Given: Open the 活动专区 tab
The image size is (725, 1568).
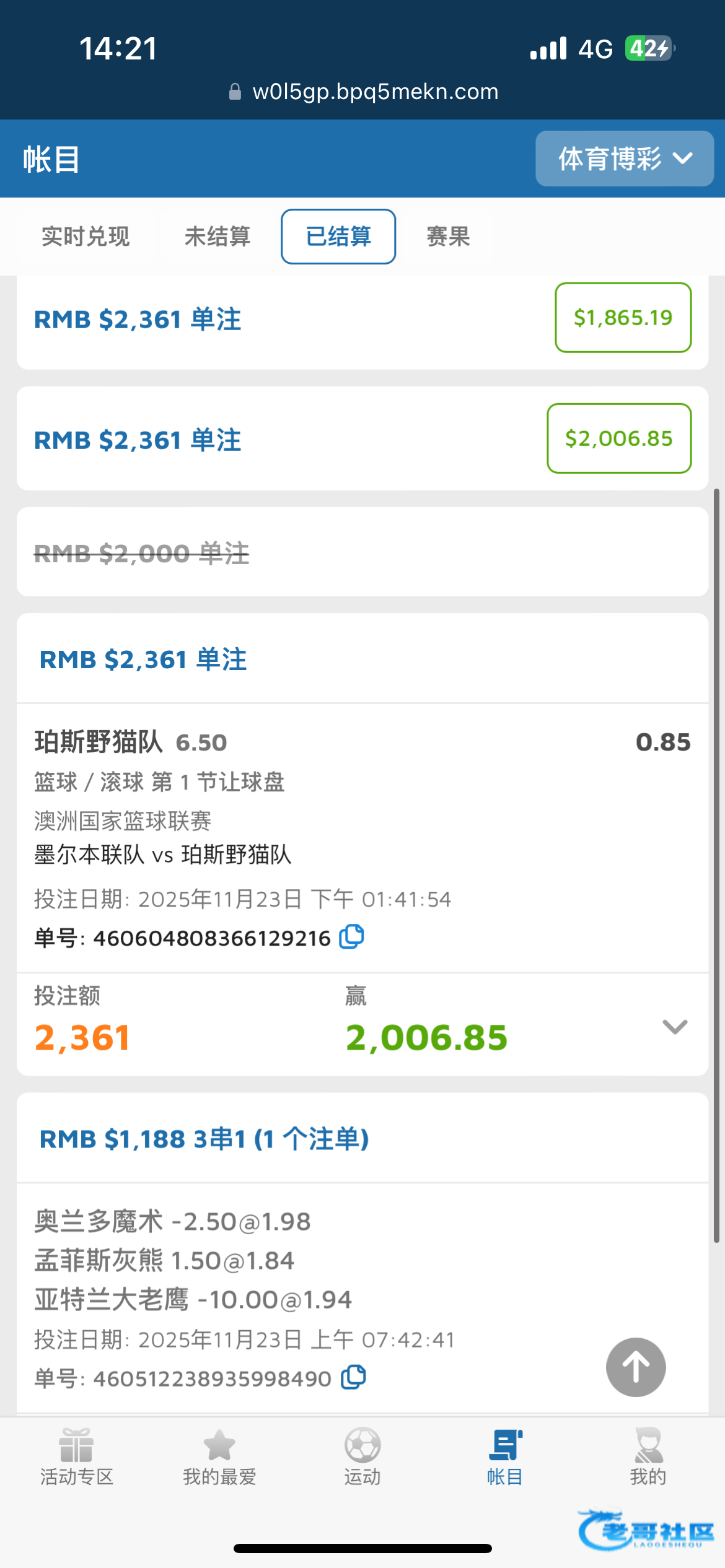Looking at the screenshot, I should tap(77, 1458).
